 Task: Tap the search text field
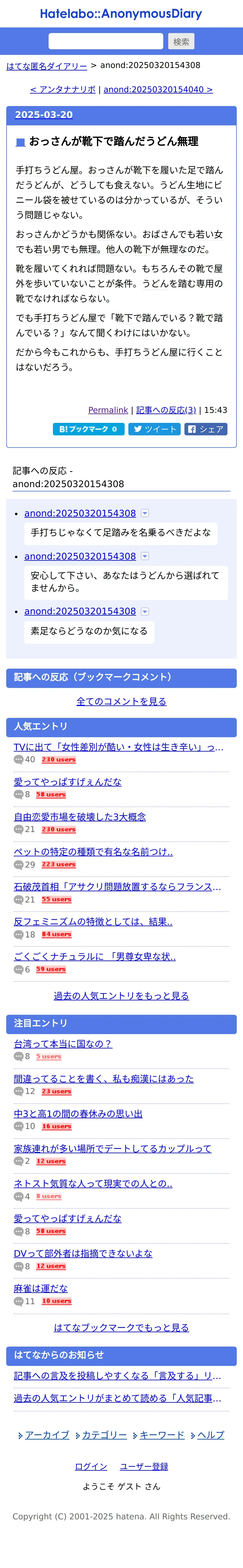click(106, 41)
